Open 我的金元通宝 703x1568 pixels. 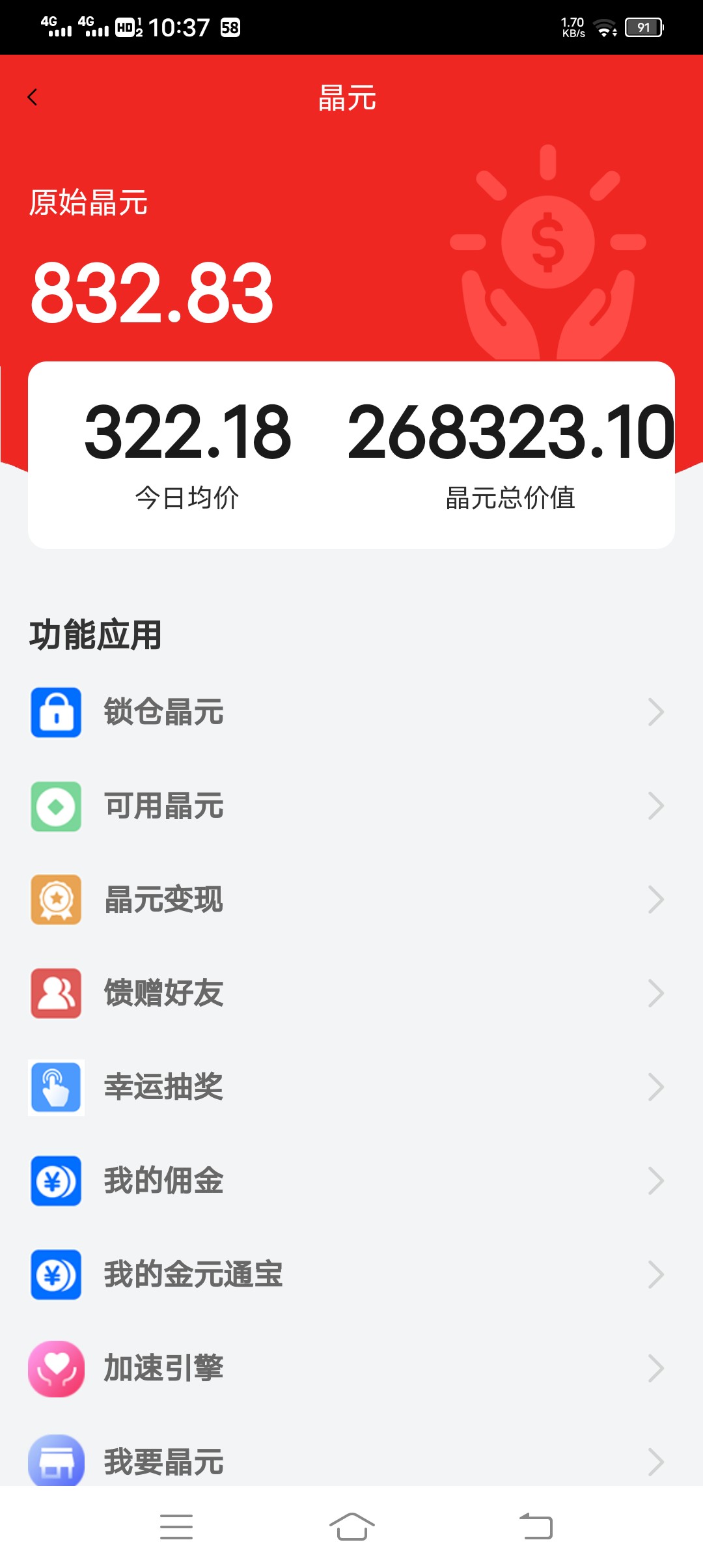click(x=351, y=1275)
